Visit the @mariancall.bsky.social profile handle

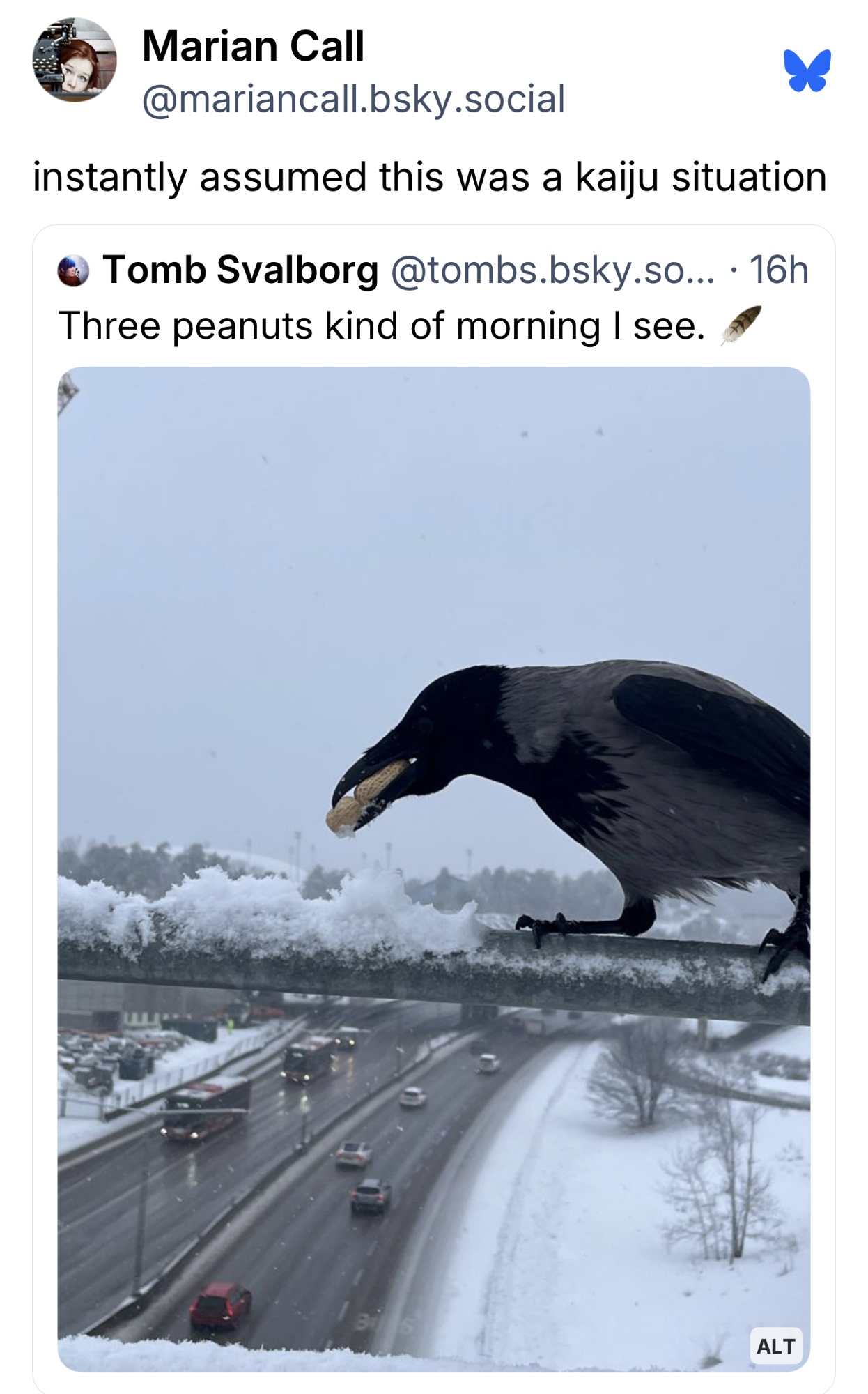click(353, 99)
